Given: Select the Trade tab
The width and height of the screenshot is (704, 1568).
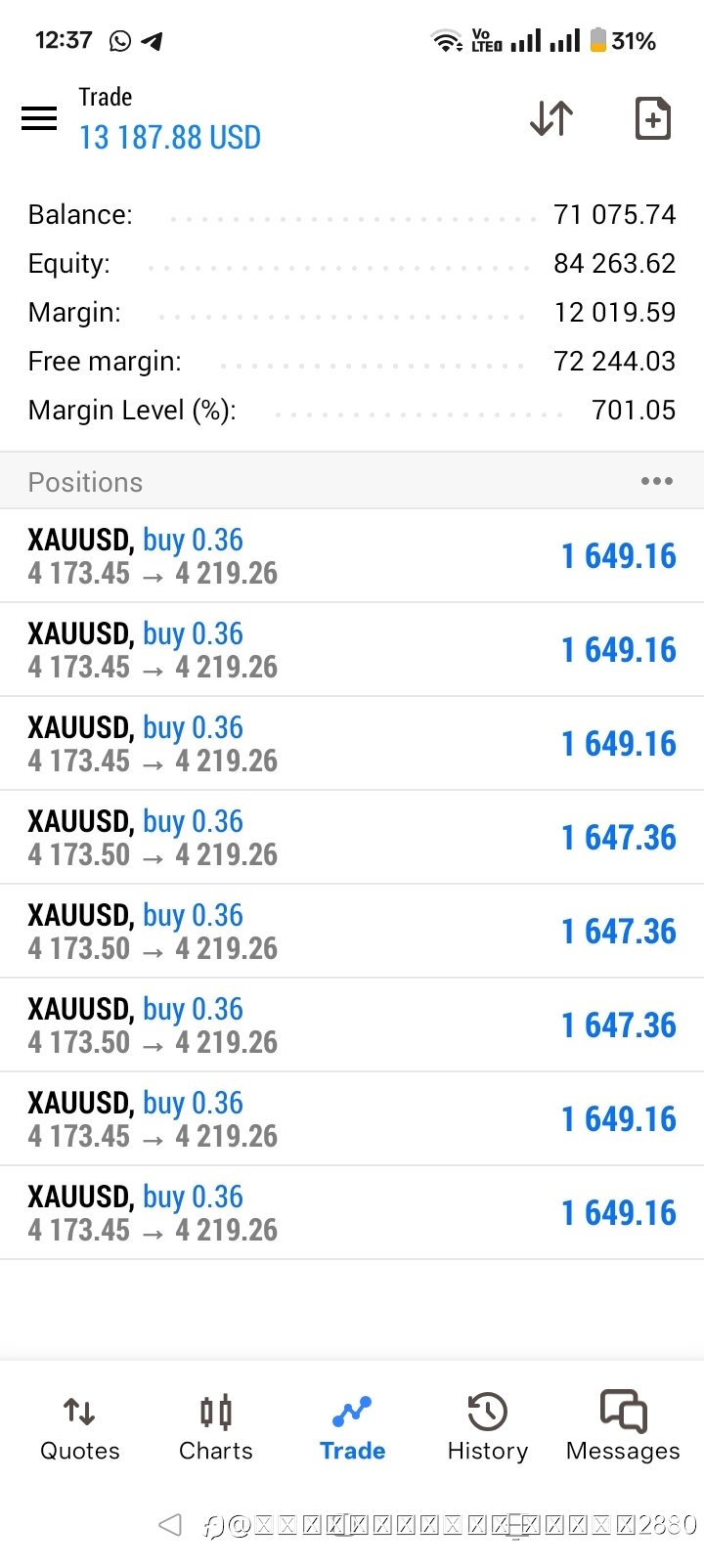Looking at the screenshot, I should [352, 1428].
